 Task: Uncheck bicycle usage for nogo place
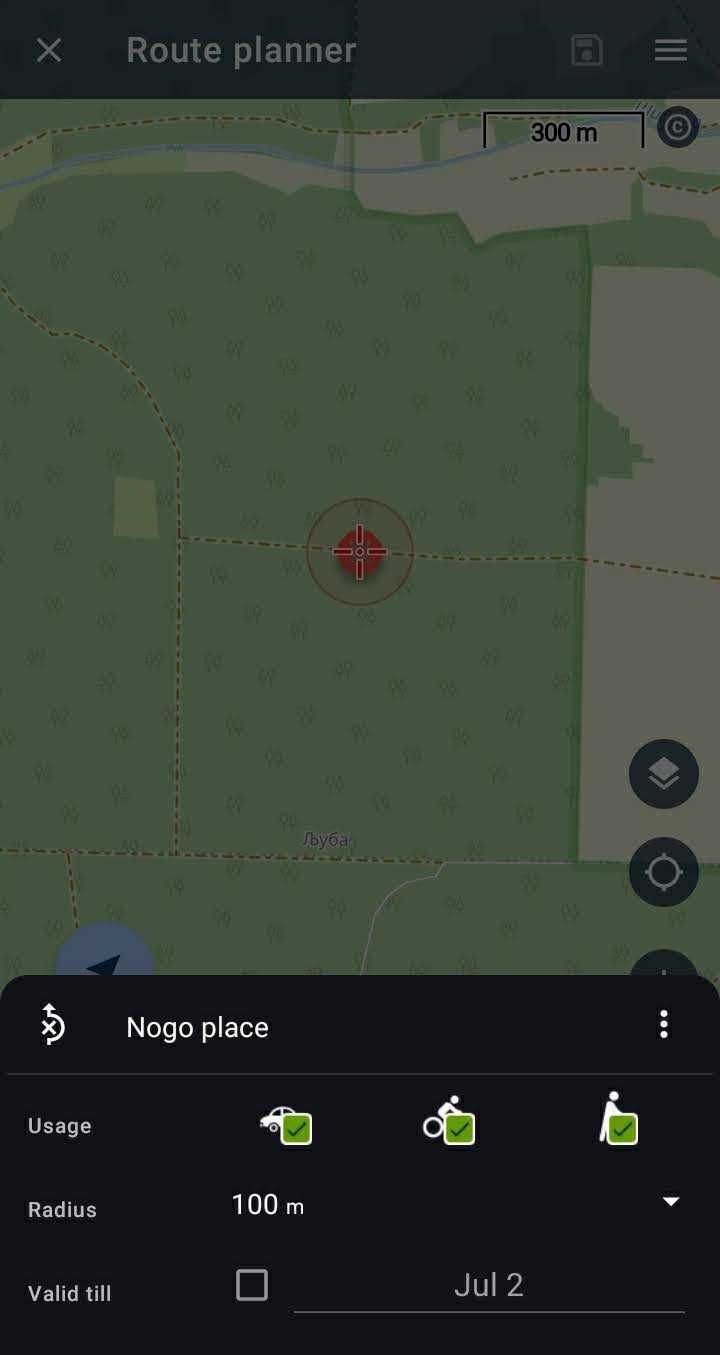[x=459, y=1129]
